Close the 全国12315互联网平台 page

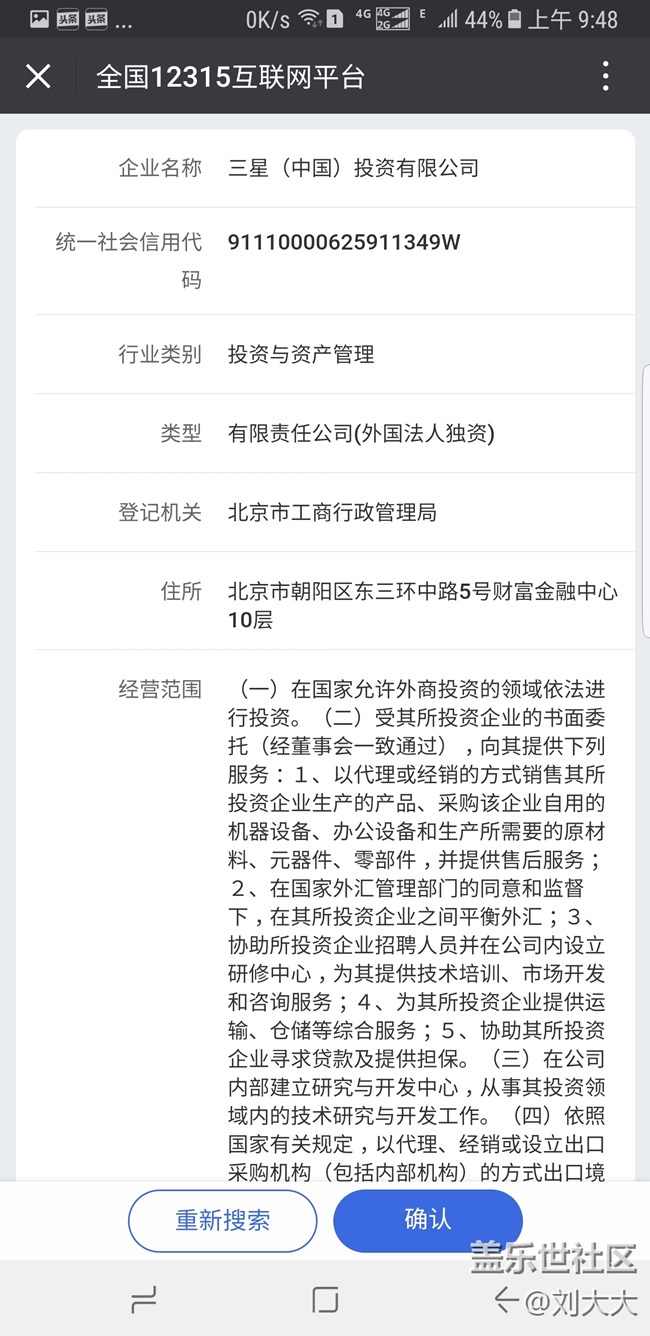point(38,77)
